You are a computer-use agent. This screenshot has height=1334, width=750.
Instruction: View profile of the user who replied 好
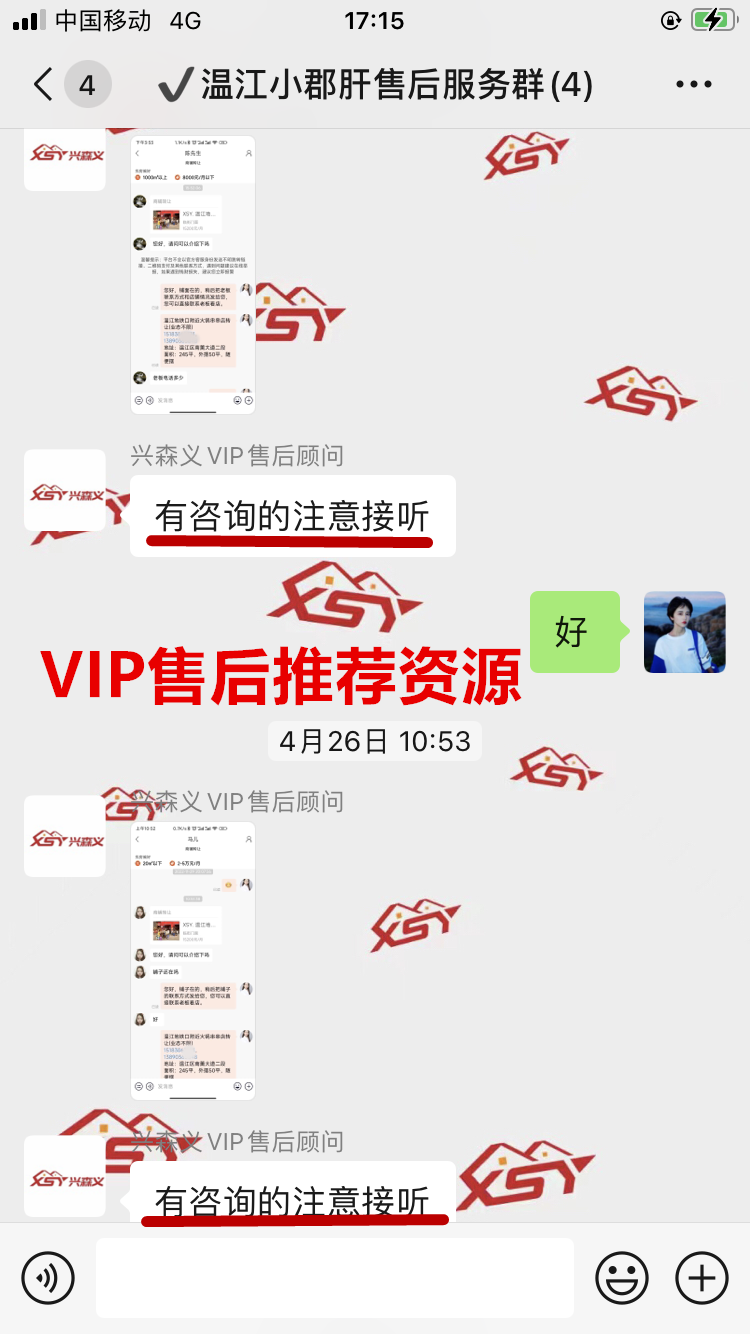point(684,632)
